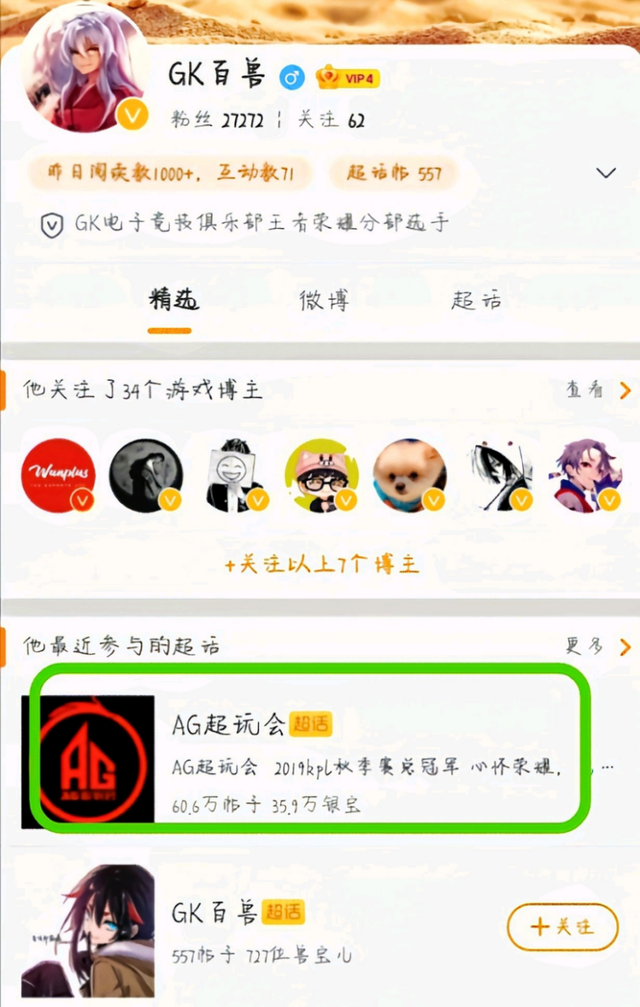Follow the GK百兽 超话 with +关注
The image size is (640, 1007).
tap(562, 926)
